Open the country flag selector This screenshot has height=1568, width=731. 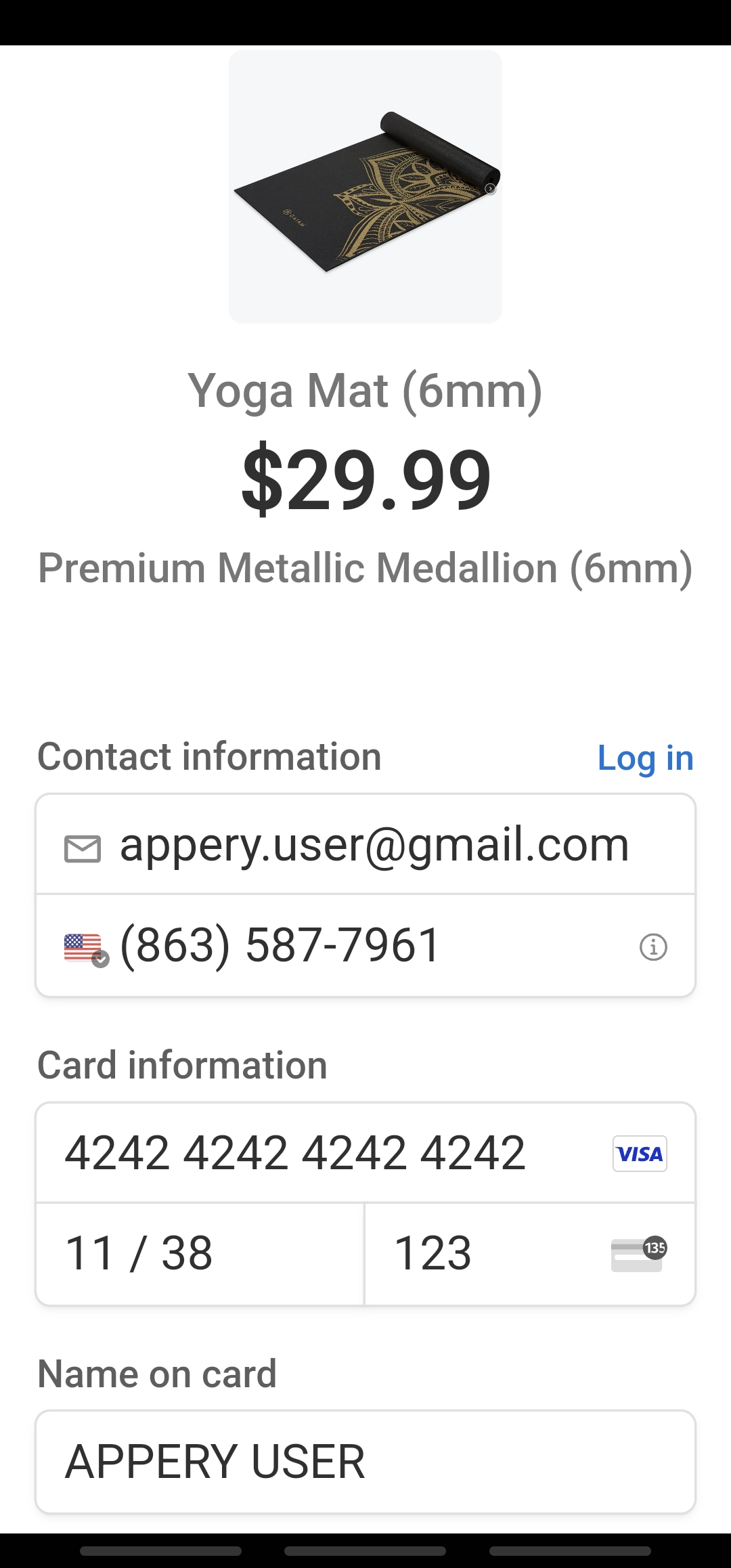pyautogui.click(x=85, y=948)
